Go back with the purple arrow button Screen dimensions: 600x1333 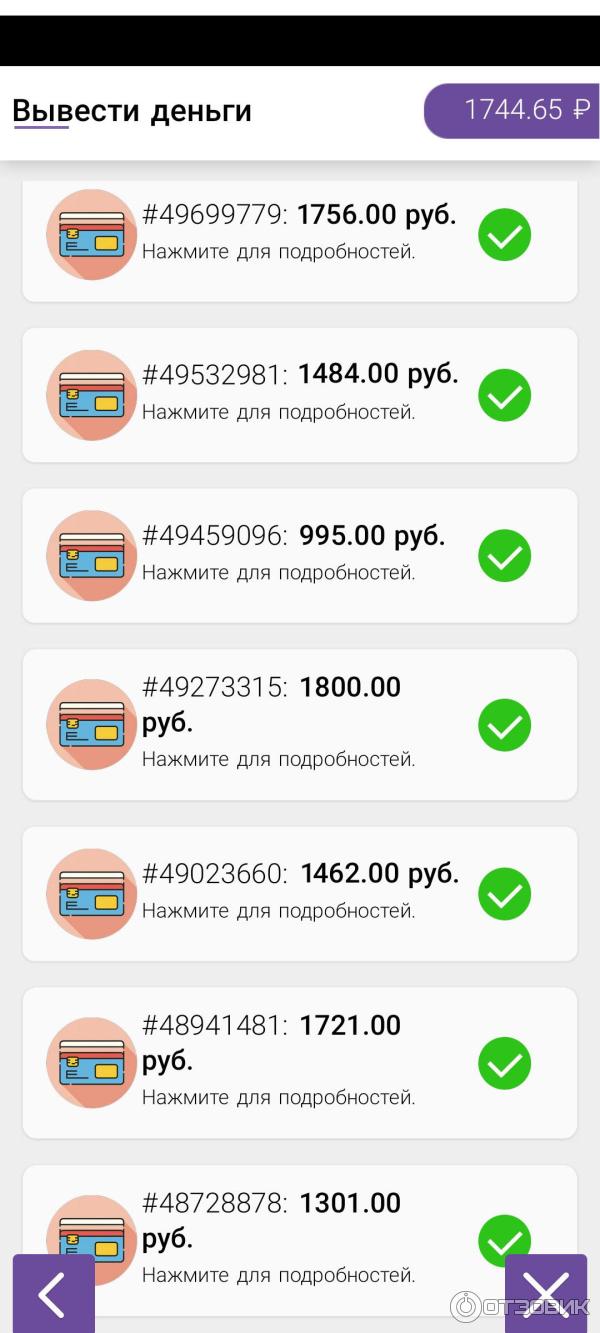(x=53, y=1294)
